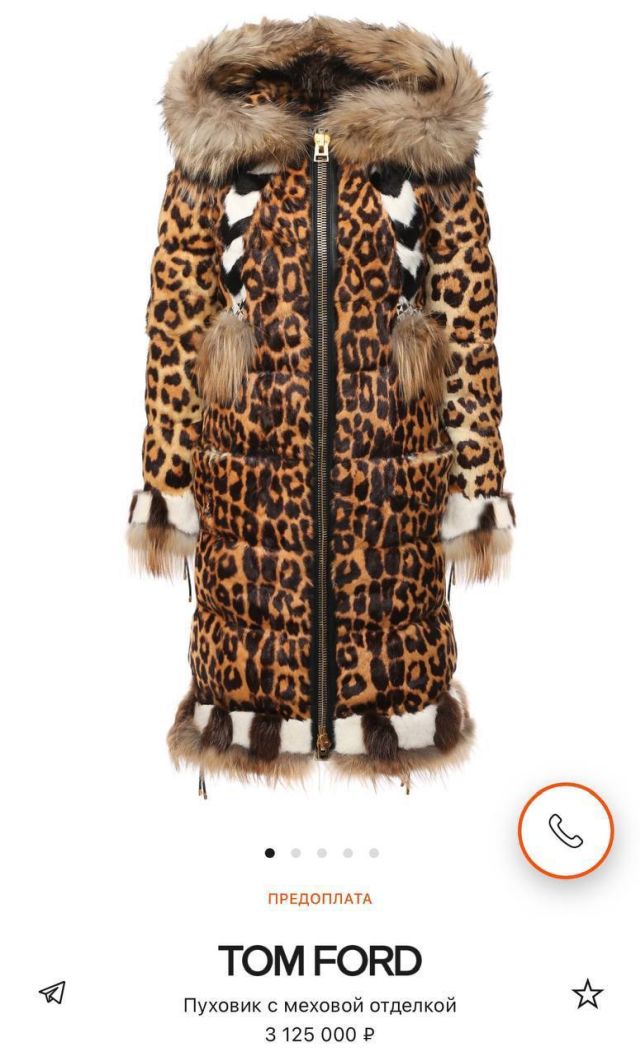640x1057 pixels.
Task: Tap the orange phone call button
Action: pos(565,830)
